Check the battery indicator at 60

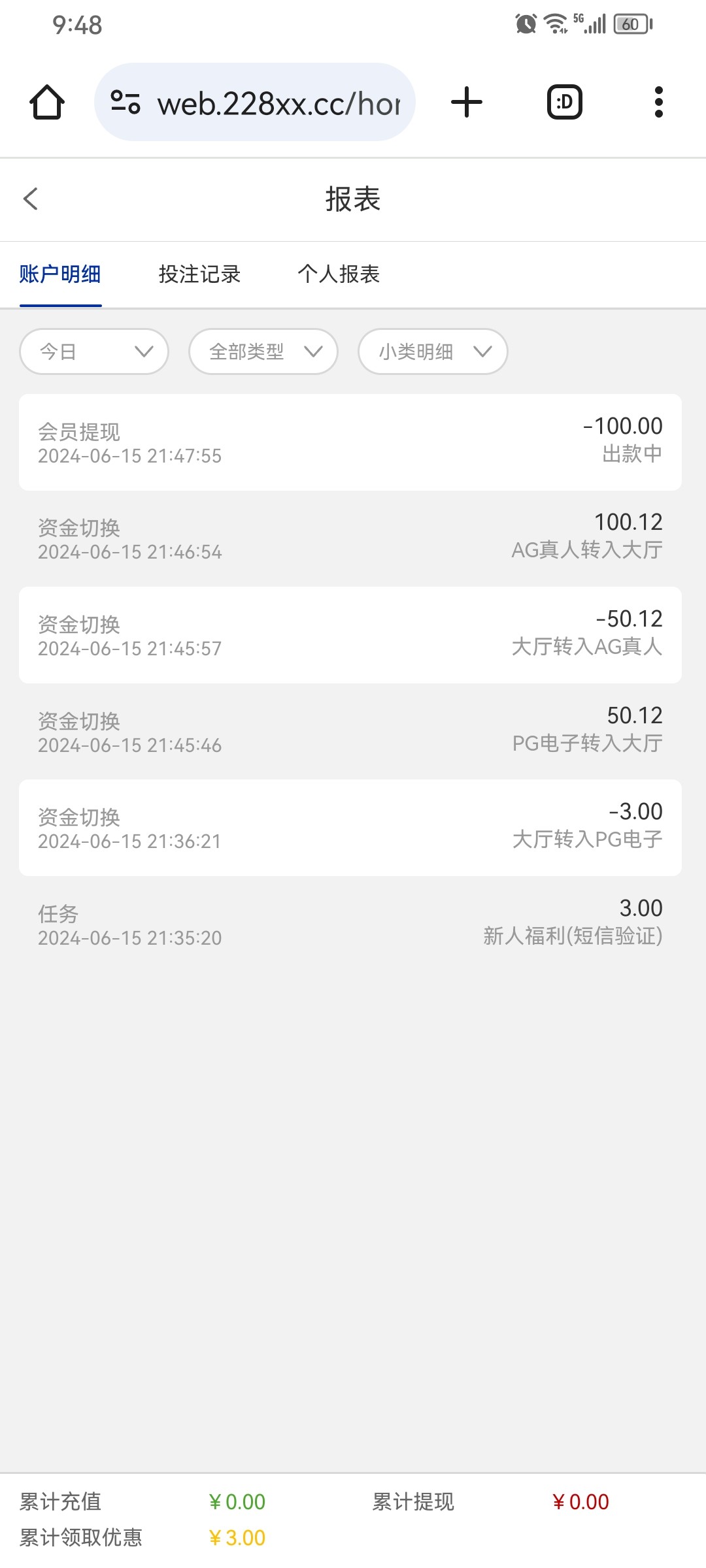(630, 24)
